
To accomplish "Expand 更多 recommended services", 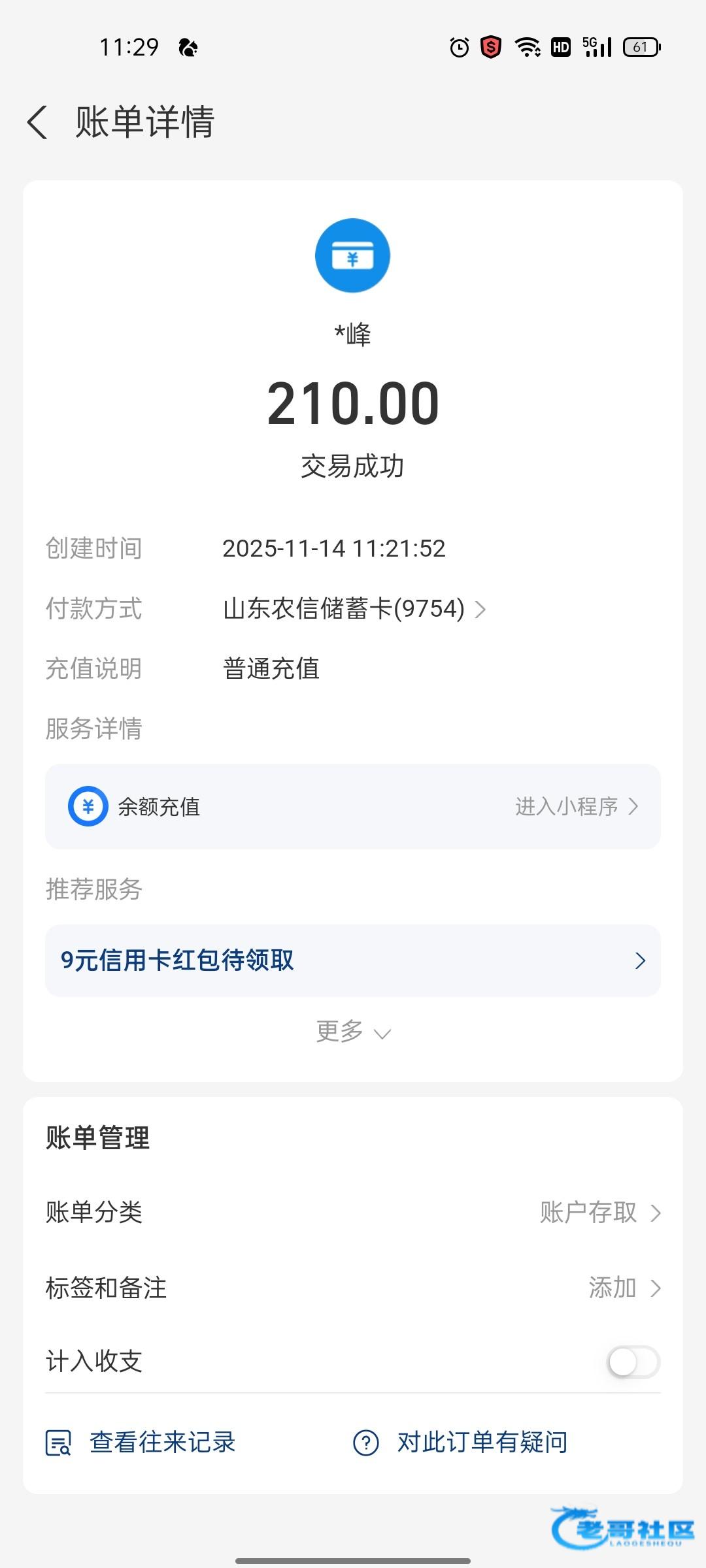I will pyautogui.click(x=353, y=1032).
